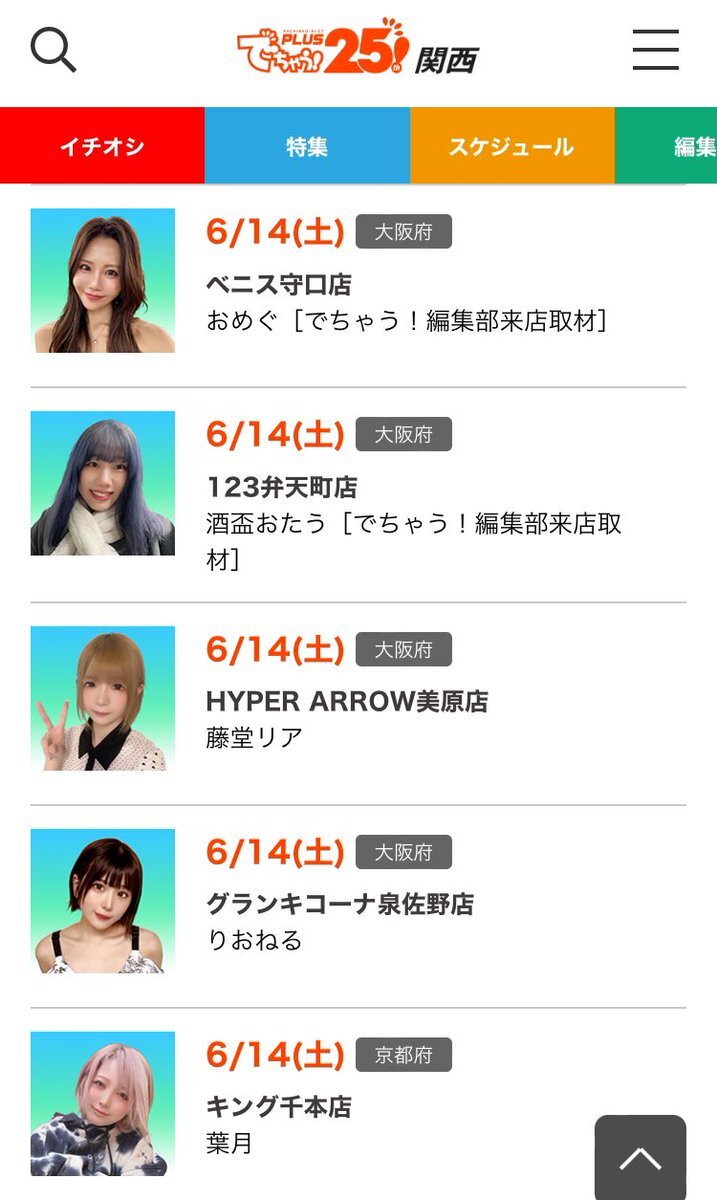The image size is (717, 1200).
Task: Open the ベニス守口店 event listing
Action: 279,285
